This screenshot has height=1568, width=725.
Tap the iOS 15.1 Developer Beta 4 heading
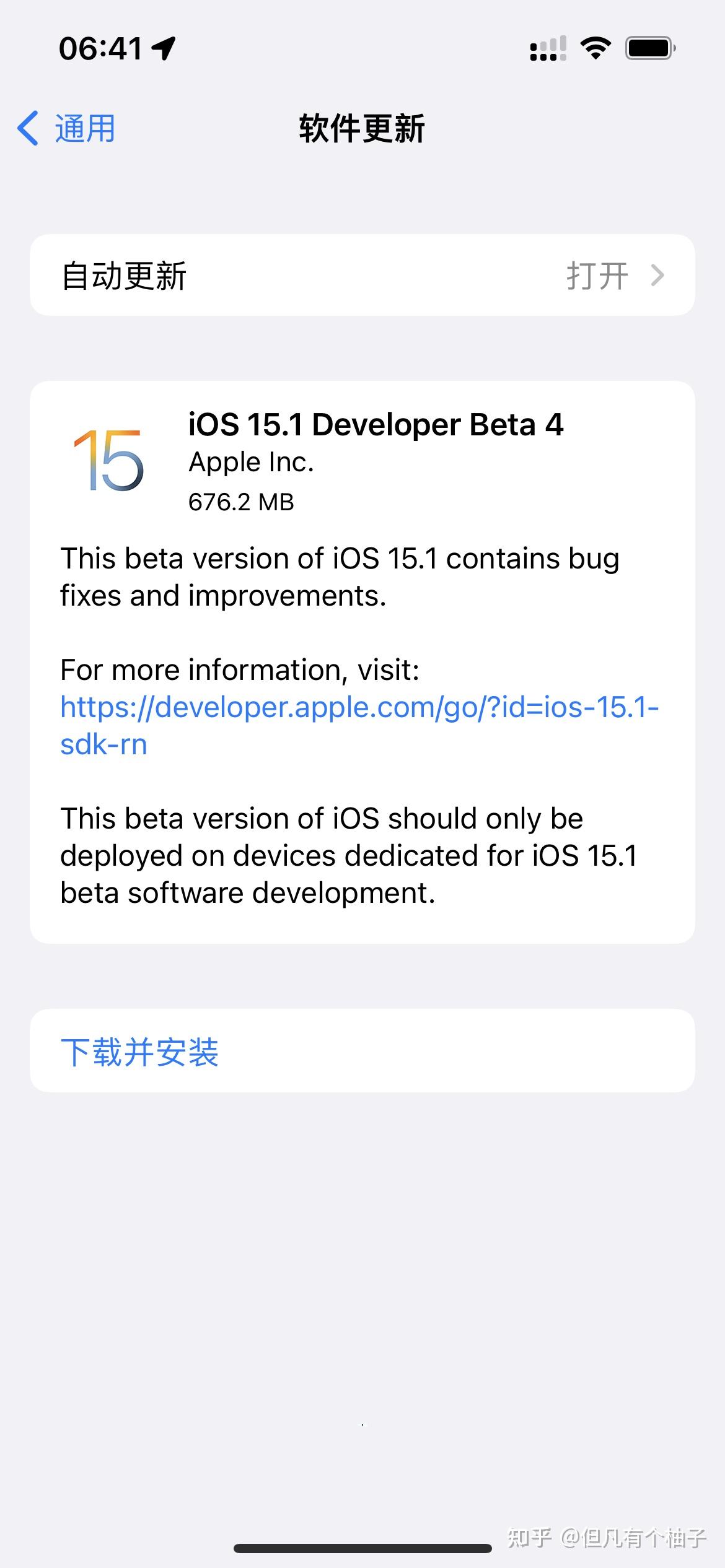tap(377, 425)
